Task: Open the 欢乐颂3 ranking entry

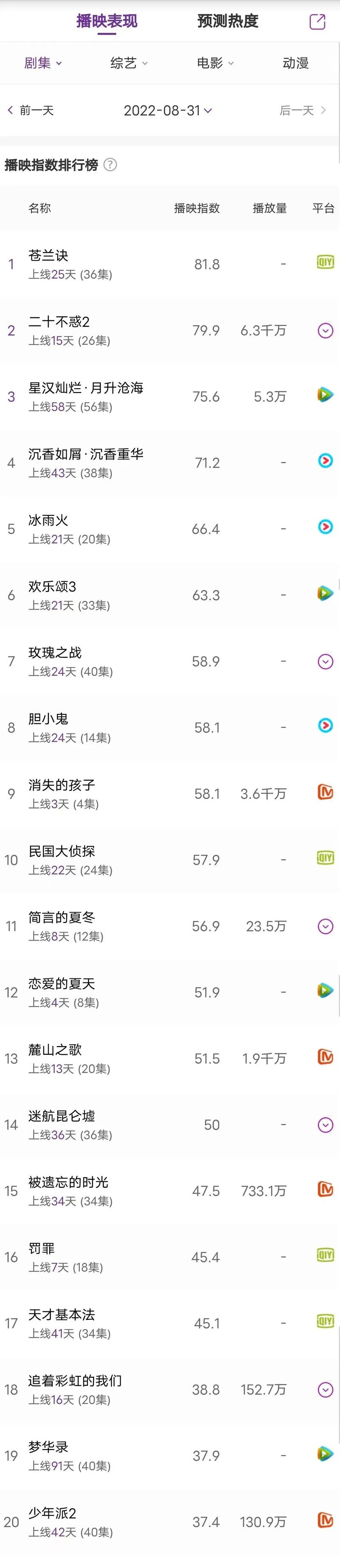Action: pos(52,587)
